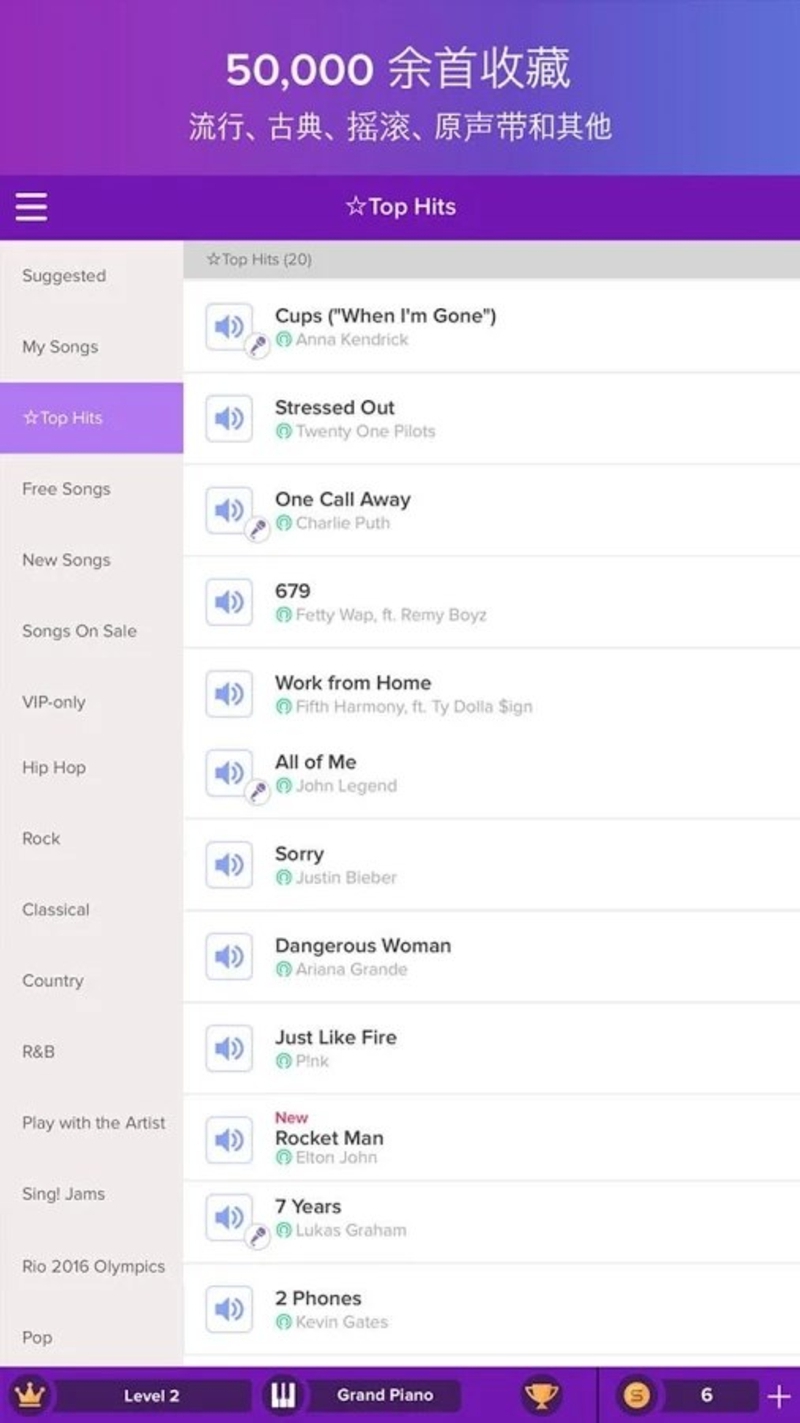Open the My Songs category
The width and height of the screenshot is (800, 1423).
pos(60,347)
